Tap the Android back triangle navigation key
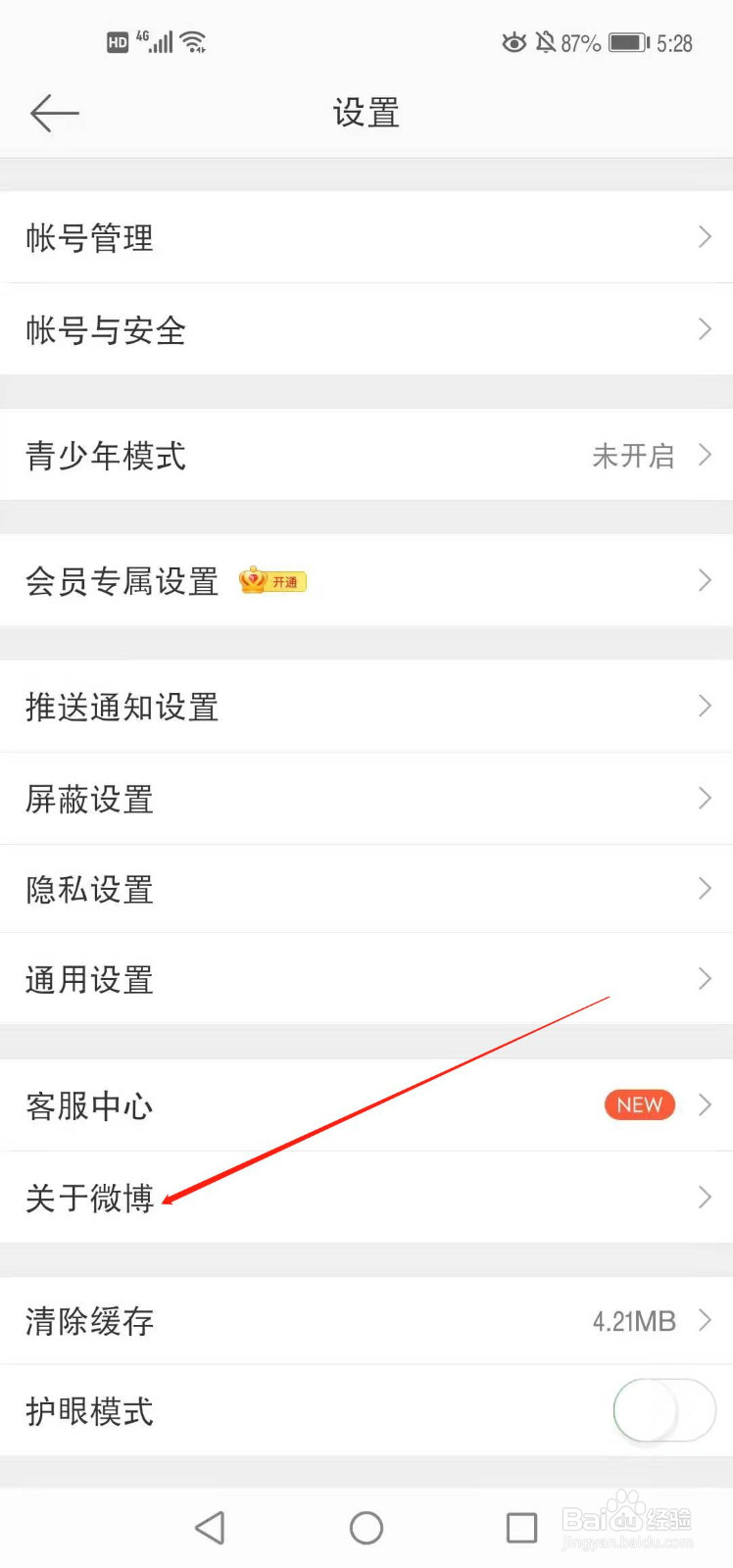Screen dimensions: 733x1568 [210, 1527]
